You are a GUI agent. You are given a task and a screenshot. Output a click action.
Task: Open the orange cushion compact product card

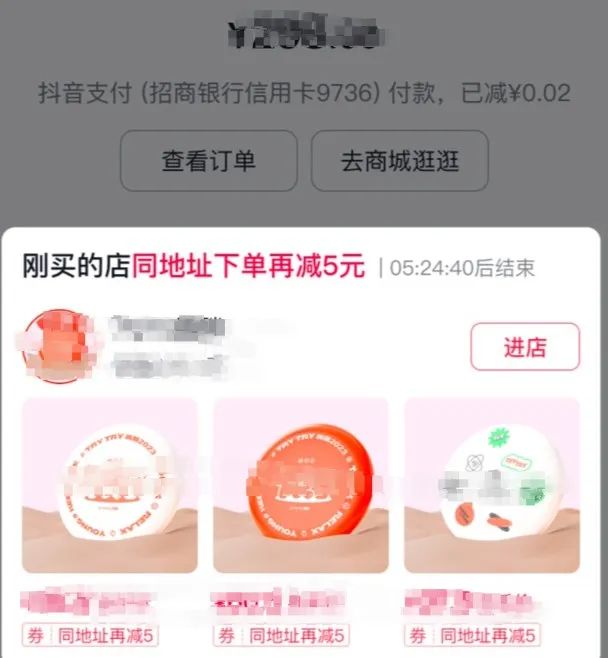click(300, 485)
